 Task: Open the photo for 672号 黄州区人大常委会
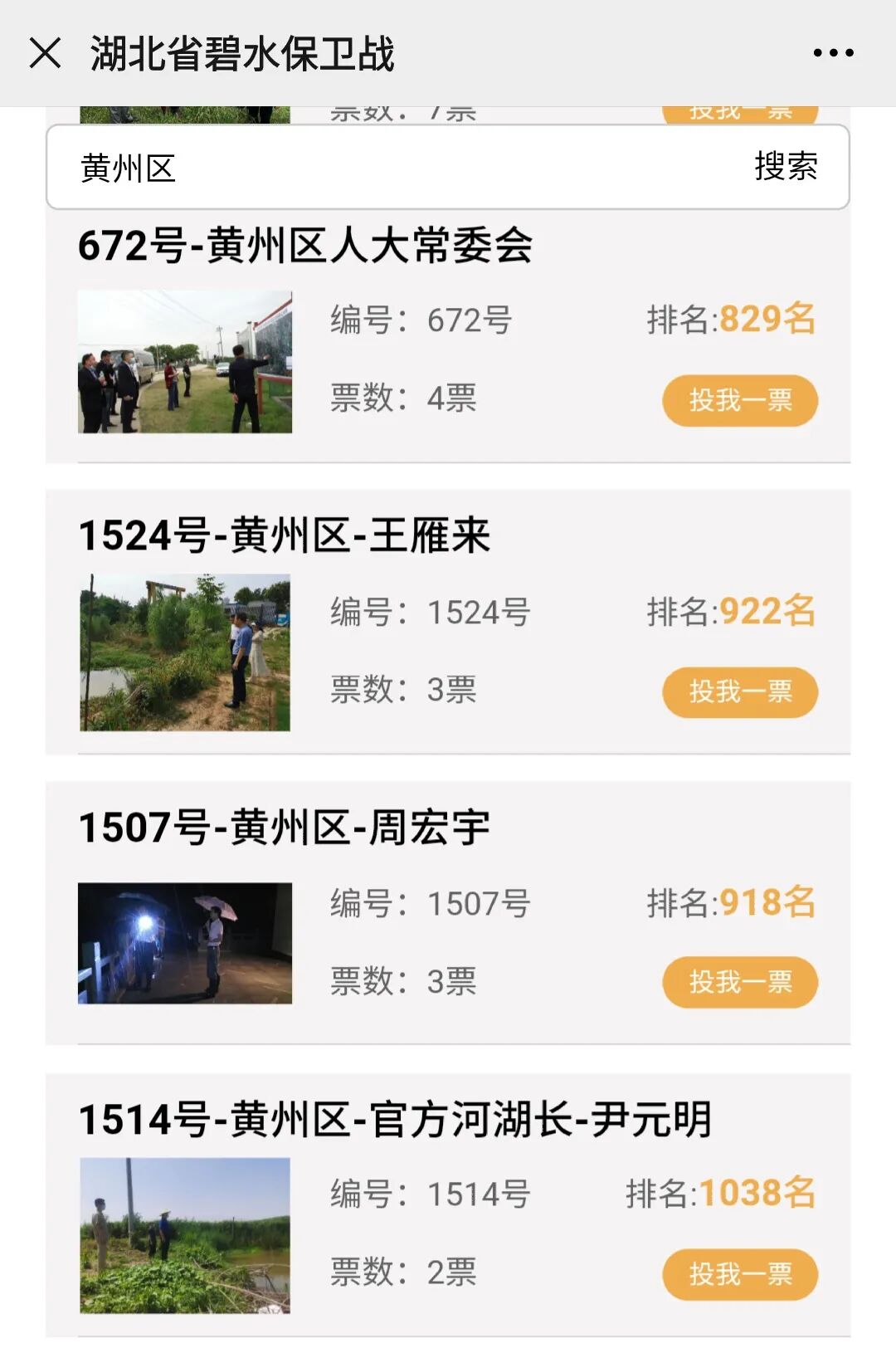[185, 362]
